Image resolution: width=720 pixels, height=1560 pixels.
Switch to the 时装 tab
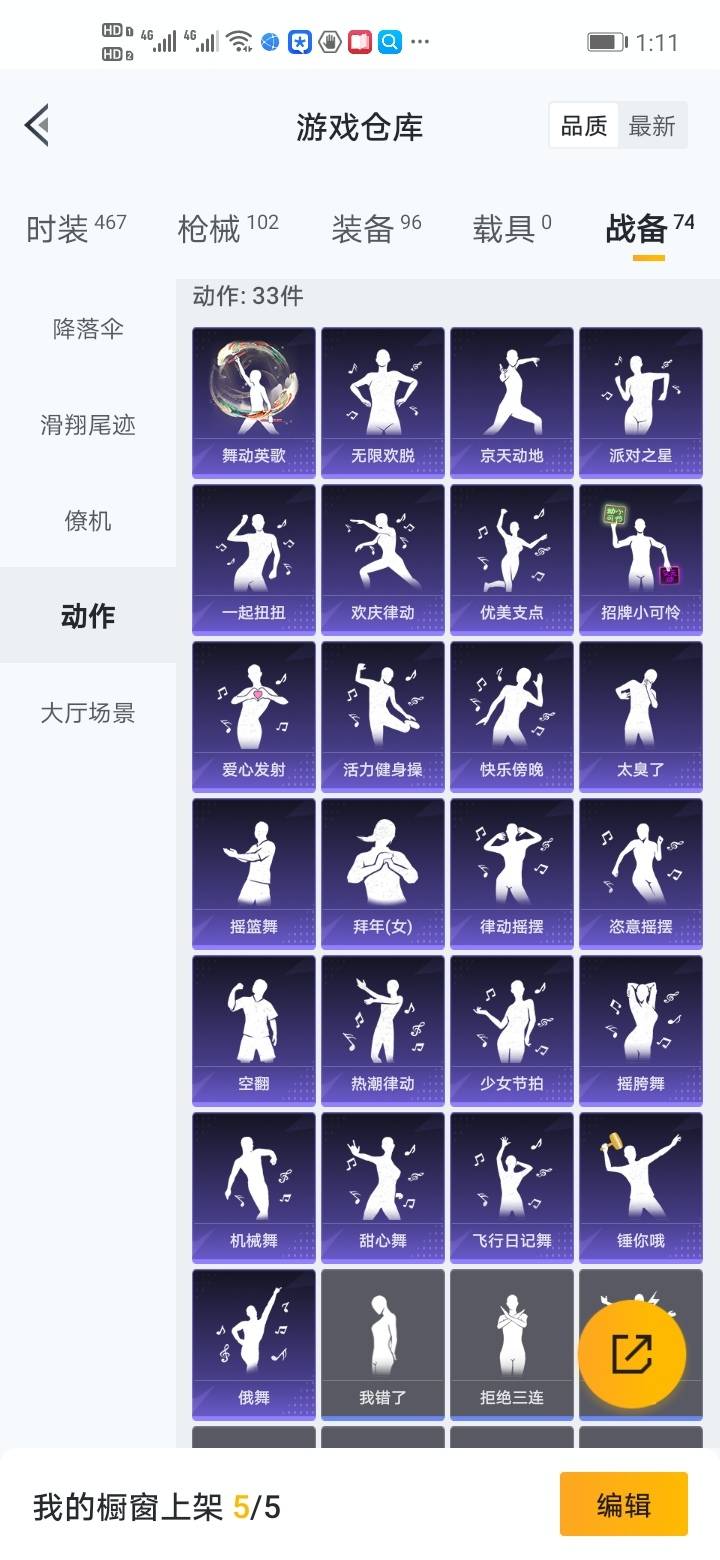click(x=76, y=229)
